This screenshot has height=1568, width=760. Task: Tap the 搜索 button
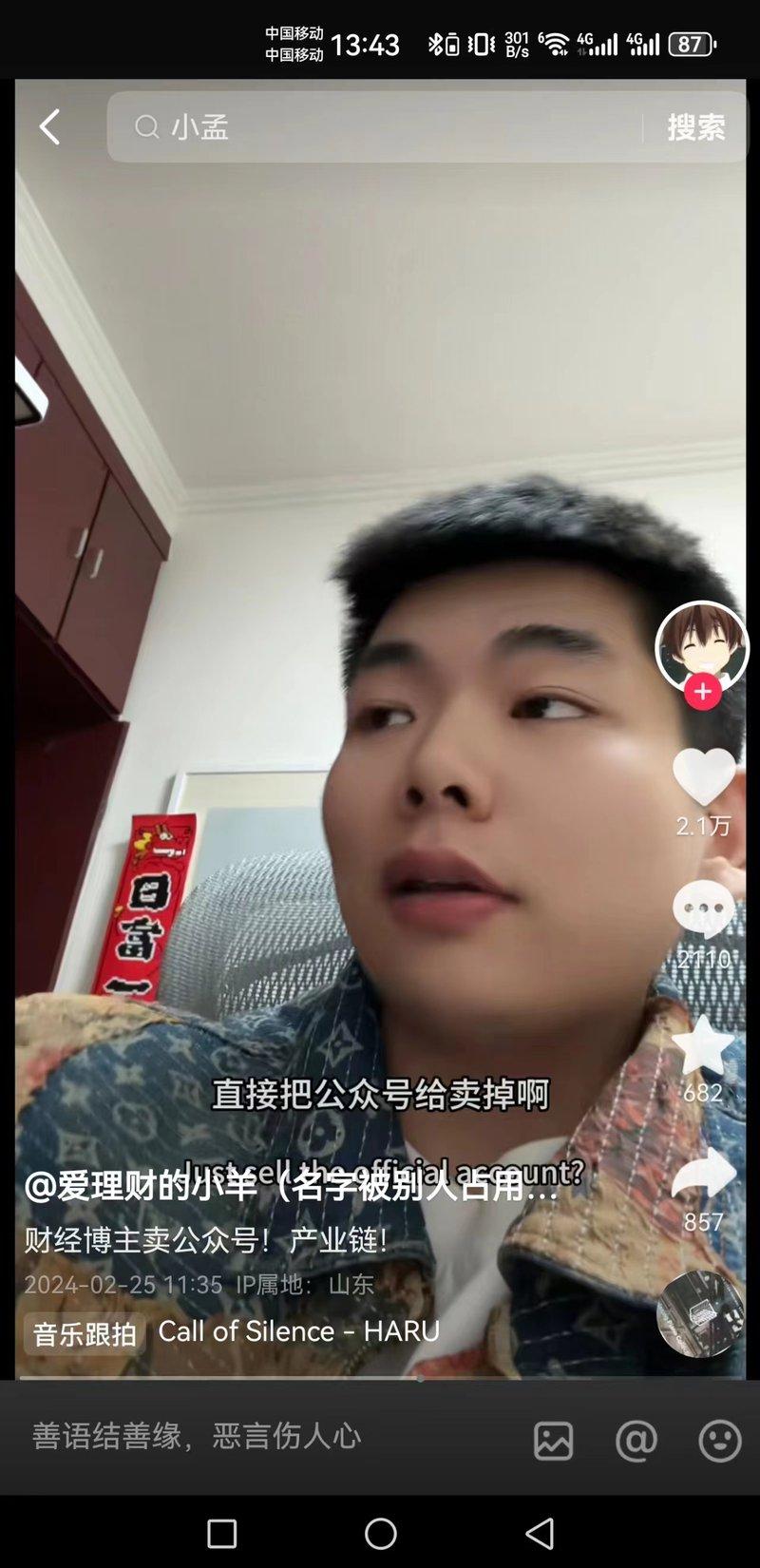tap(695, 127)
